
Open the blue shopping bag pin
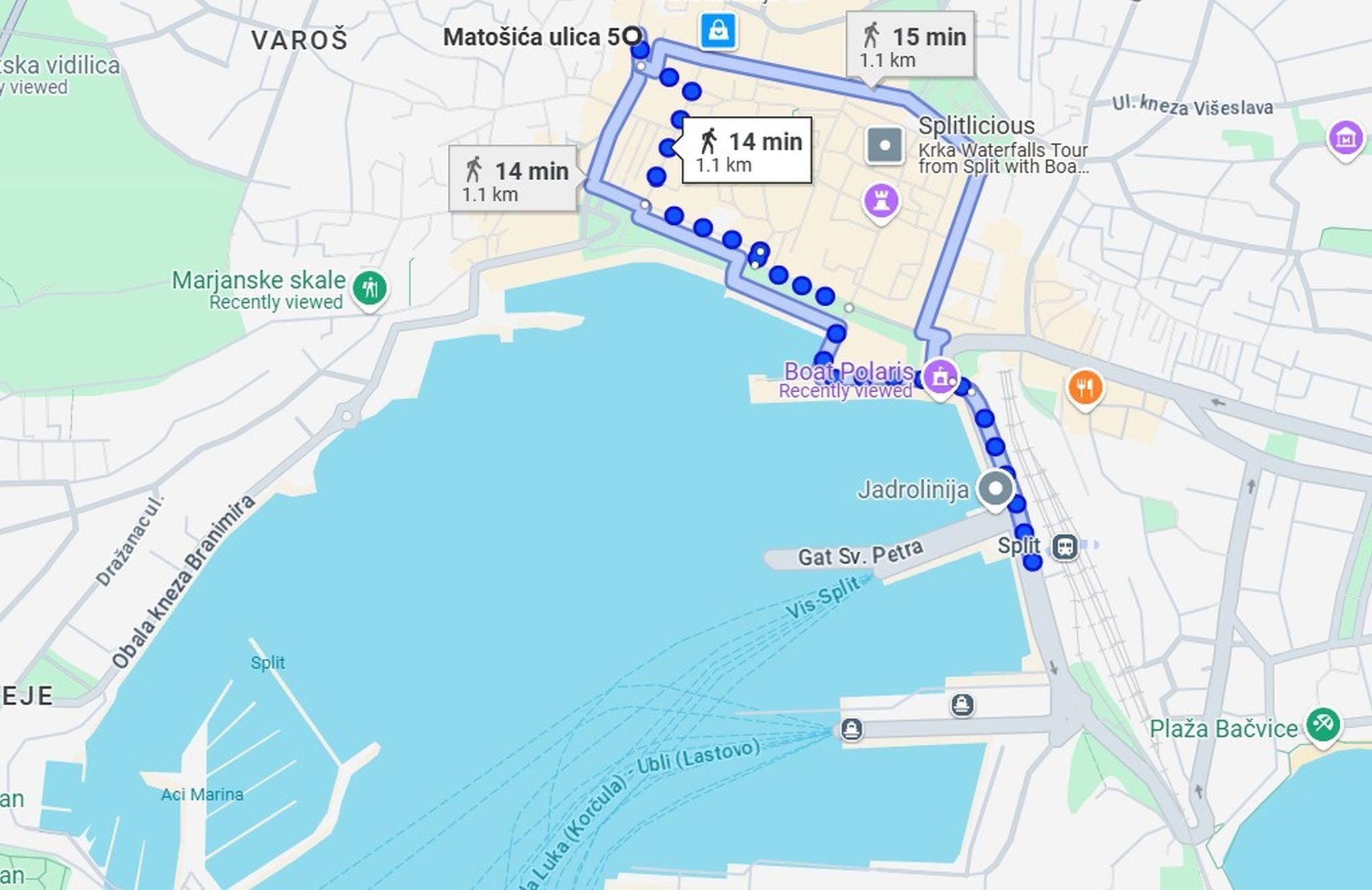click(718, 31)
